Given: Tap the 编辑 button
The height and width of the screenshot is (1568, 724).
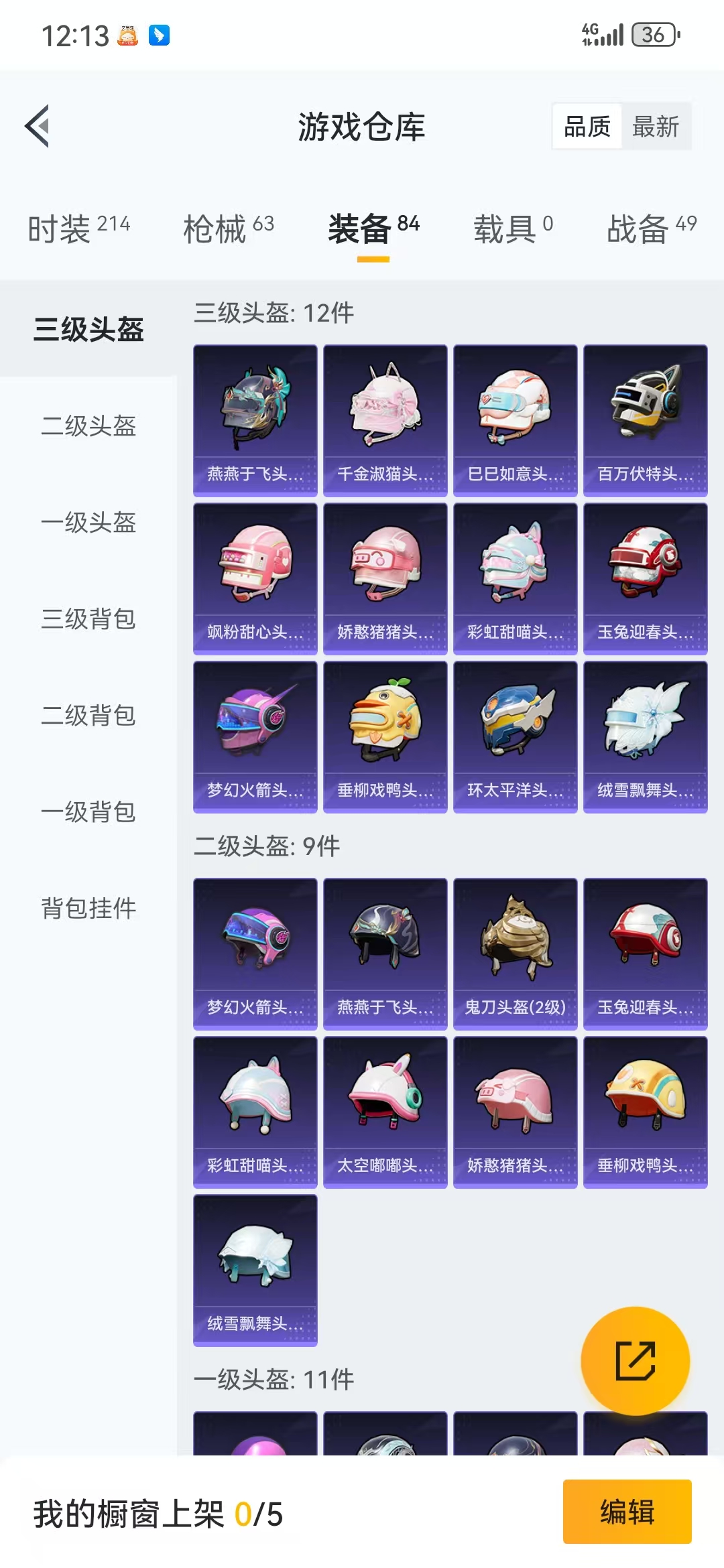Looking at the screenshot, I should 627,1512.
